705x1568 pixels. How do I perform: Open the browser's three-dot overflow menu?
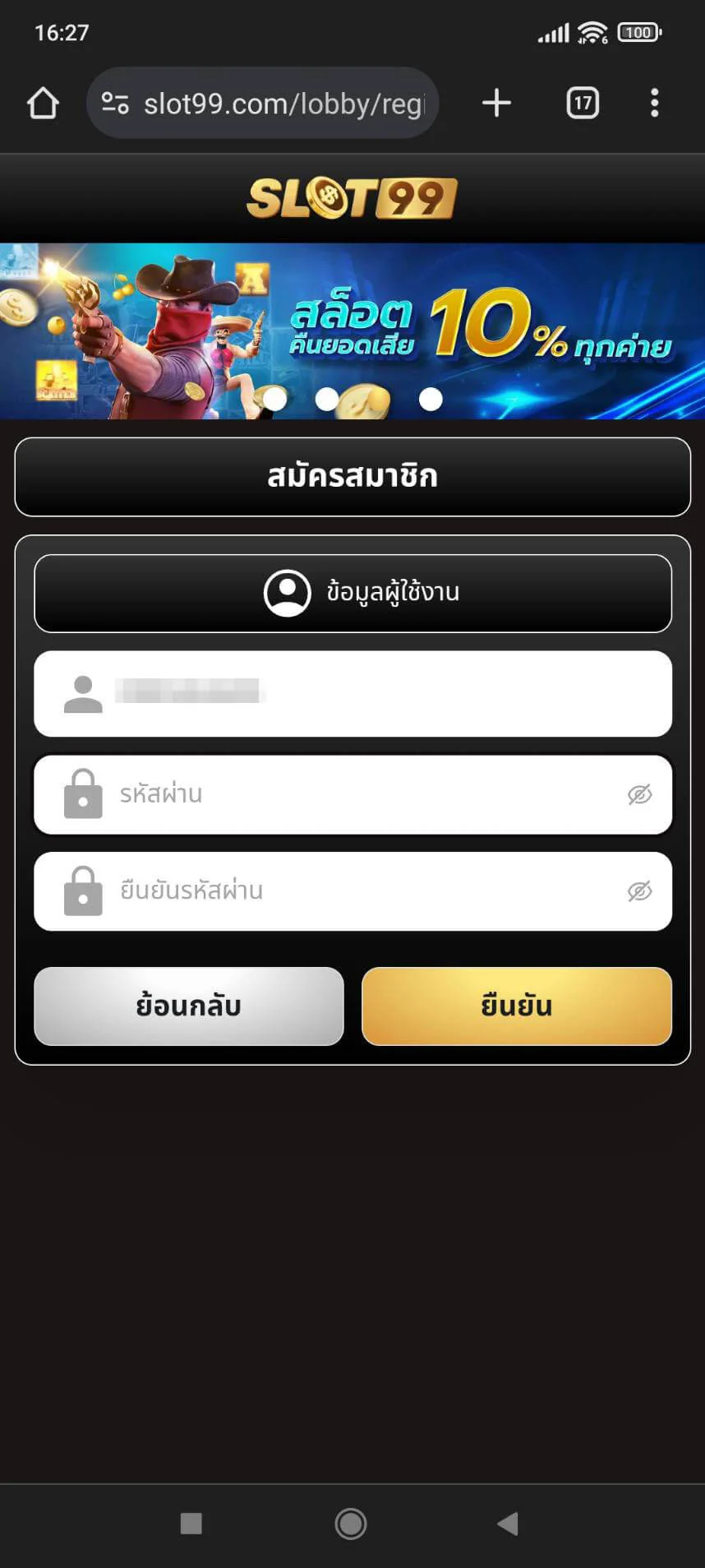pos(654,103)
